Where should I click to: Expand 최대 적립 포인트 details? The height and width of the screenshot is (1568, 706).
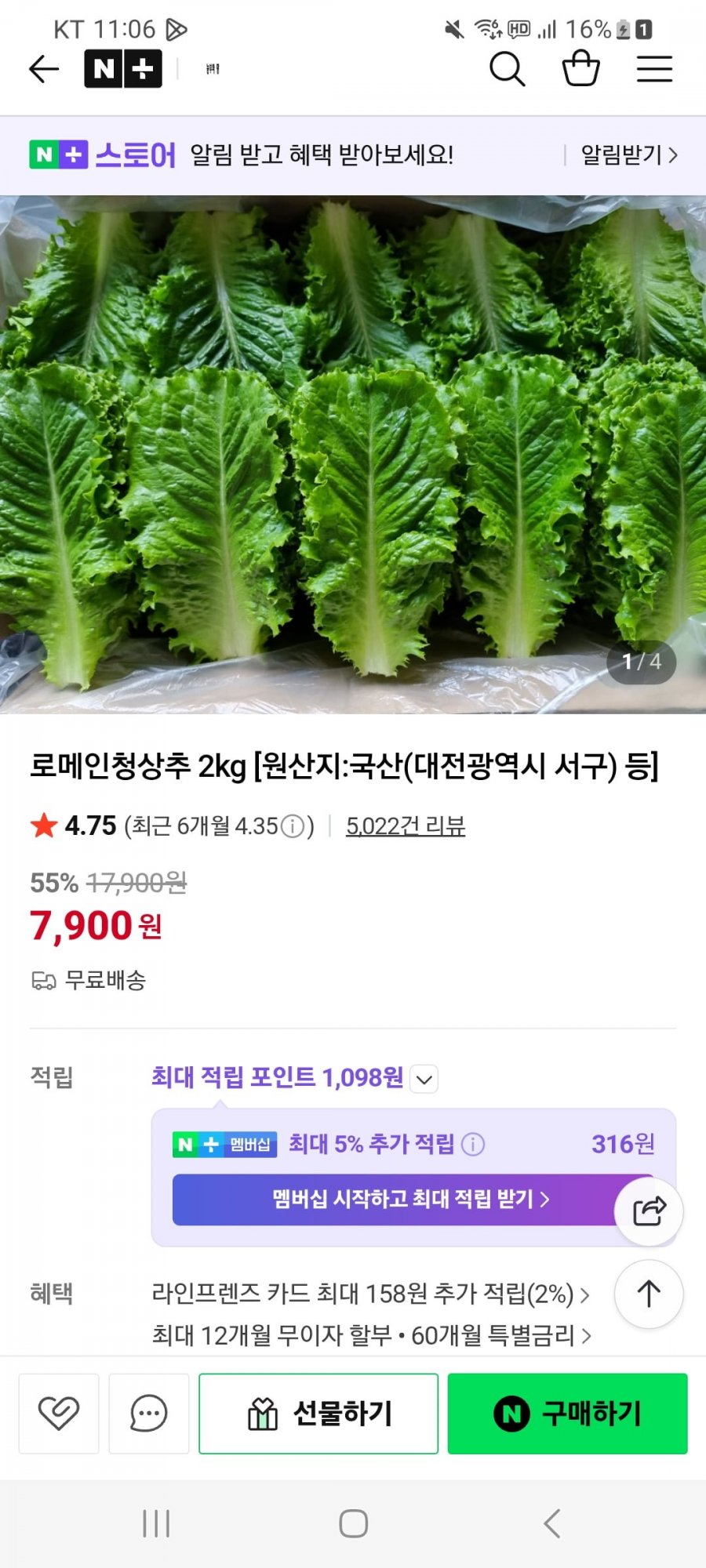click(424, 1079)
